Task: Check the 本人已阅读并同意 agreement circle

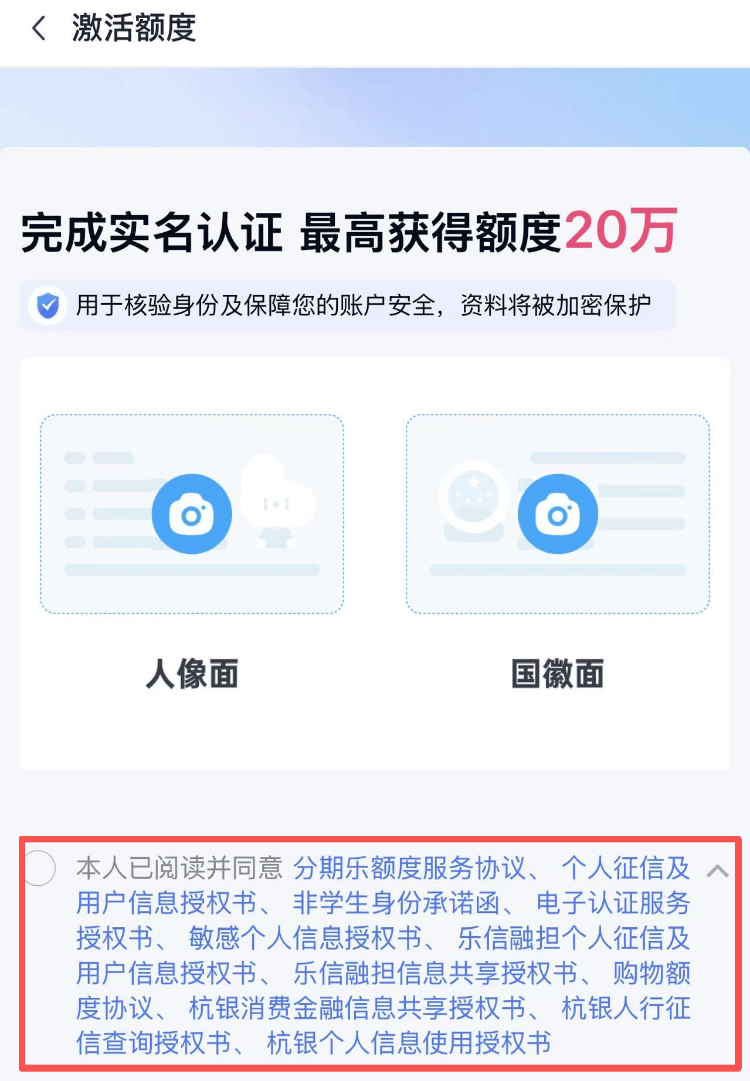Action: (x=39, y=867)
